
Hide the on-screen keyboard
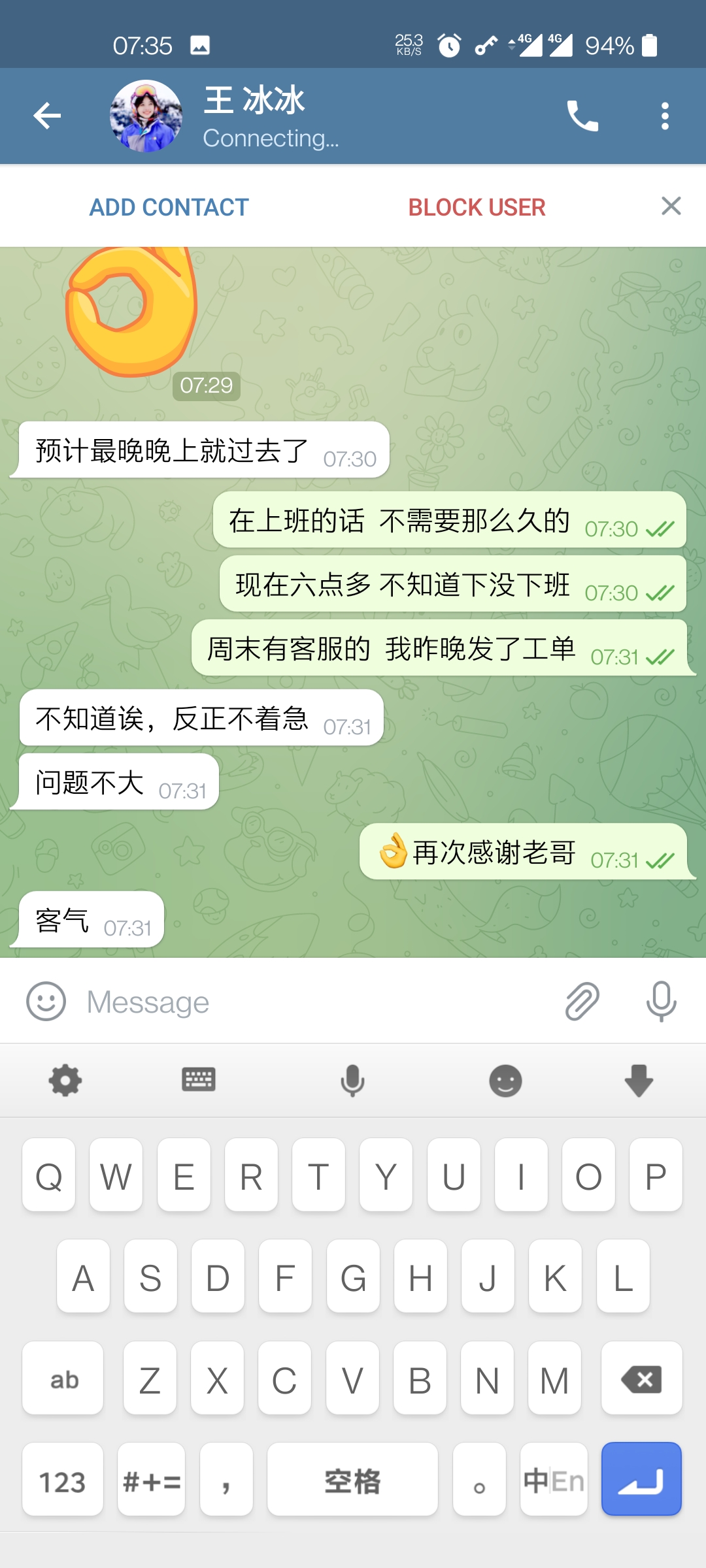point(639,1080)
